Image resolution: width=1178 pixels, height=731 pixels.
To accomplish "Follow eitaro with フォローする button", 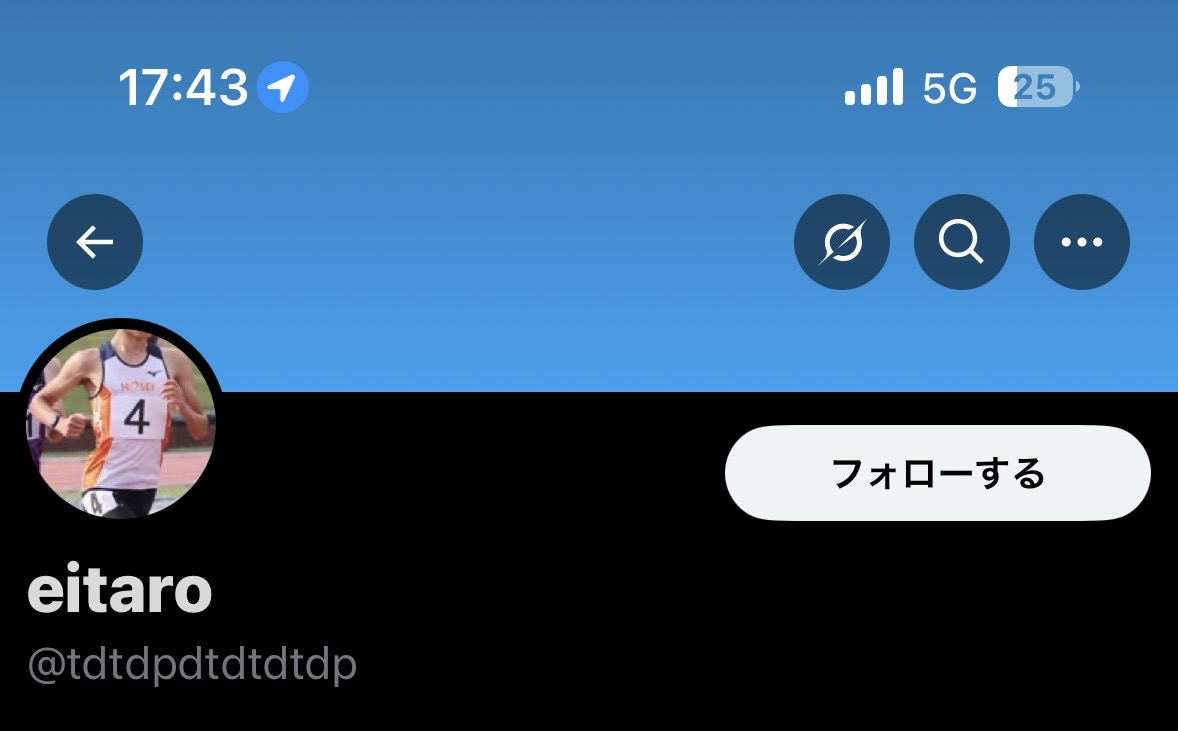I will coord(937,473).
